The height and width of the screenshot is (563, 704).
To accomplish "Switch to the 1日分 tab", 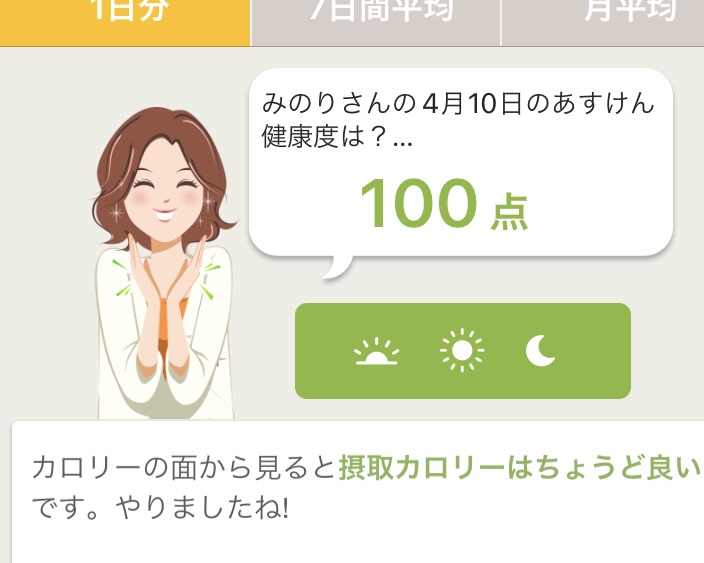I will click(x=125, y=18).
